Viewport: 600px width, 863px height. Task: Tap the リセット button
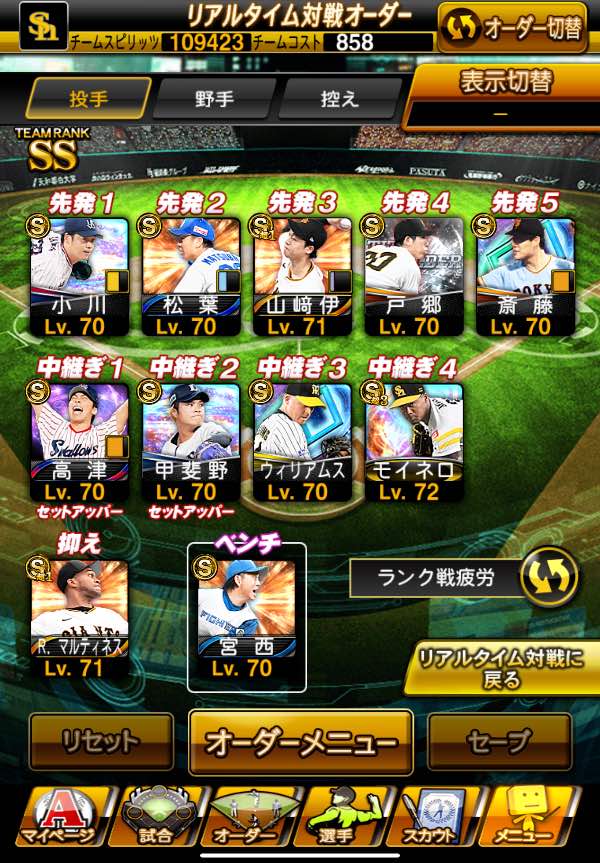[x=99, y=741]
